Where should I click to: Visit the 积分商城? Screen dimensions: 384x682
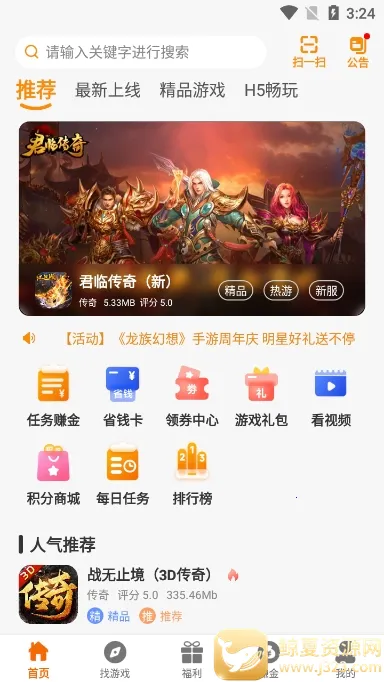pos(53,475)
